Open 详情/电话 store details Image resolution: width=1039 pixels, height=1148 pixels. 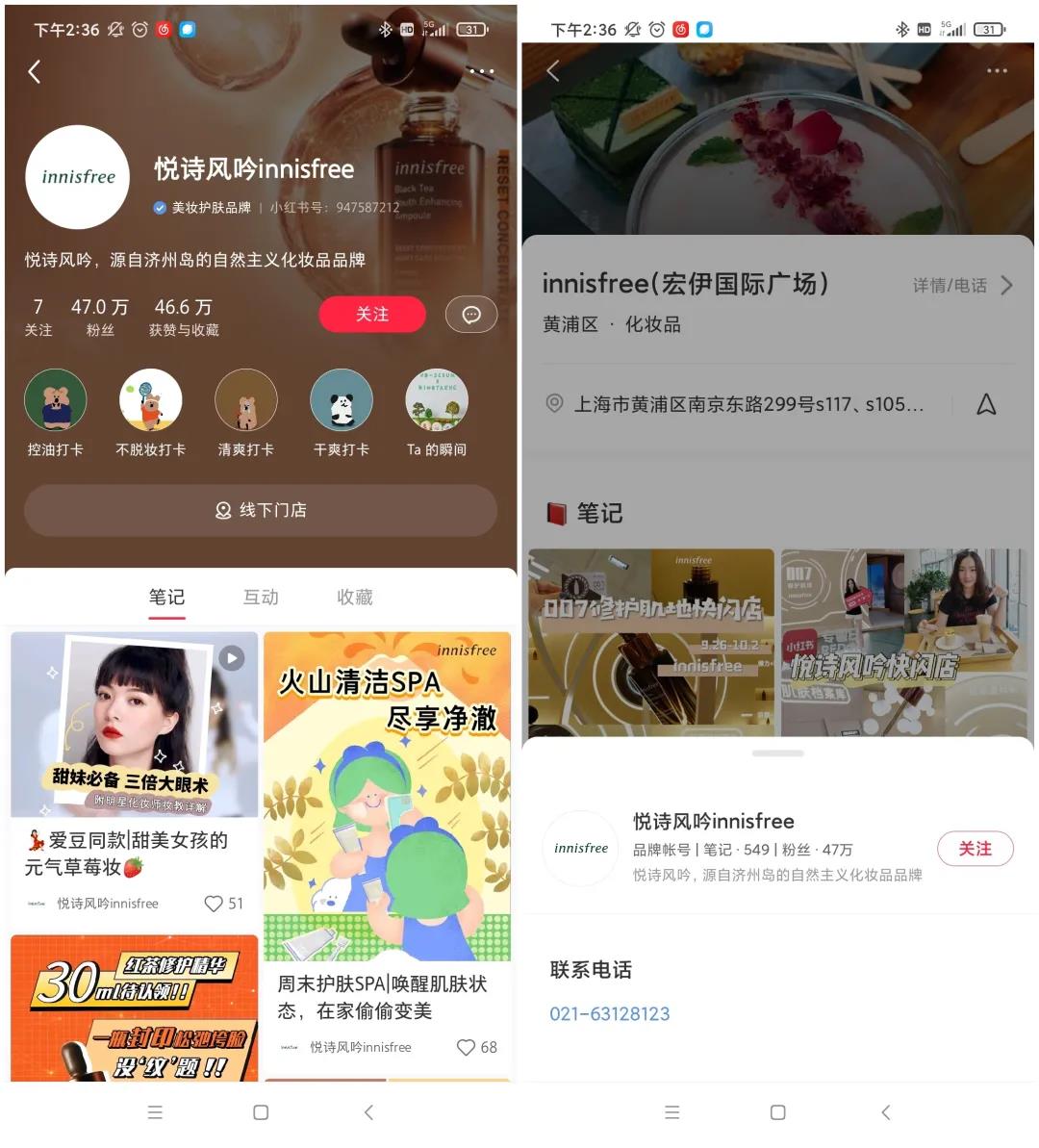[962, 285]
